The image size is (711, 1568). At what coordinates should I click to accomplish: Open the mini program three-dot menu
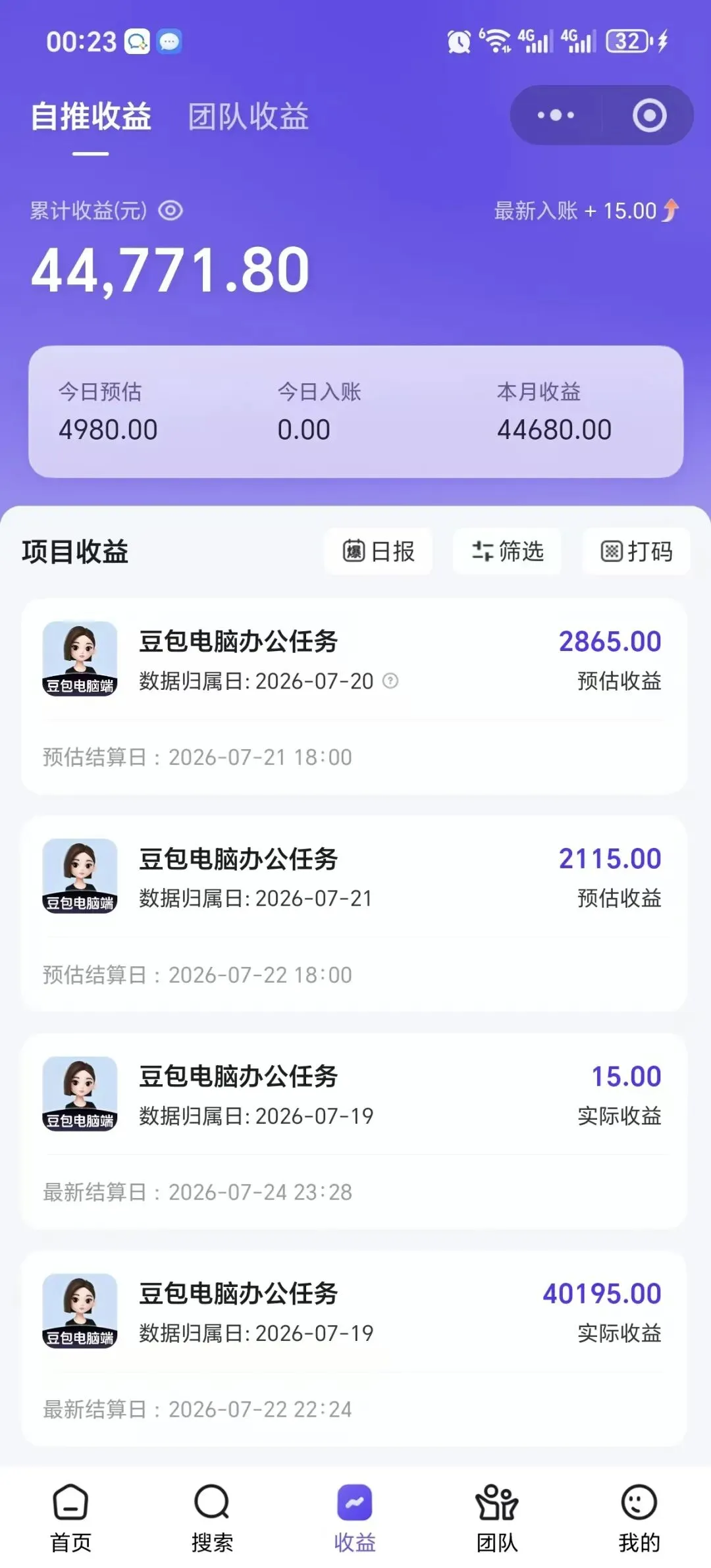[x=556, y=115]
